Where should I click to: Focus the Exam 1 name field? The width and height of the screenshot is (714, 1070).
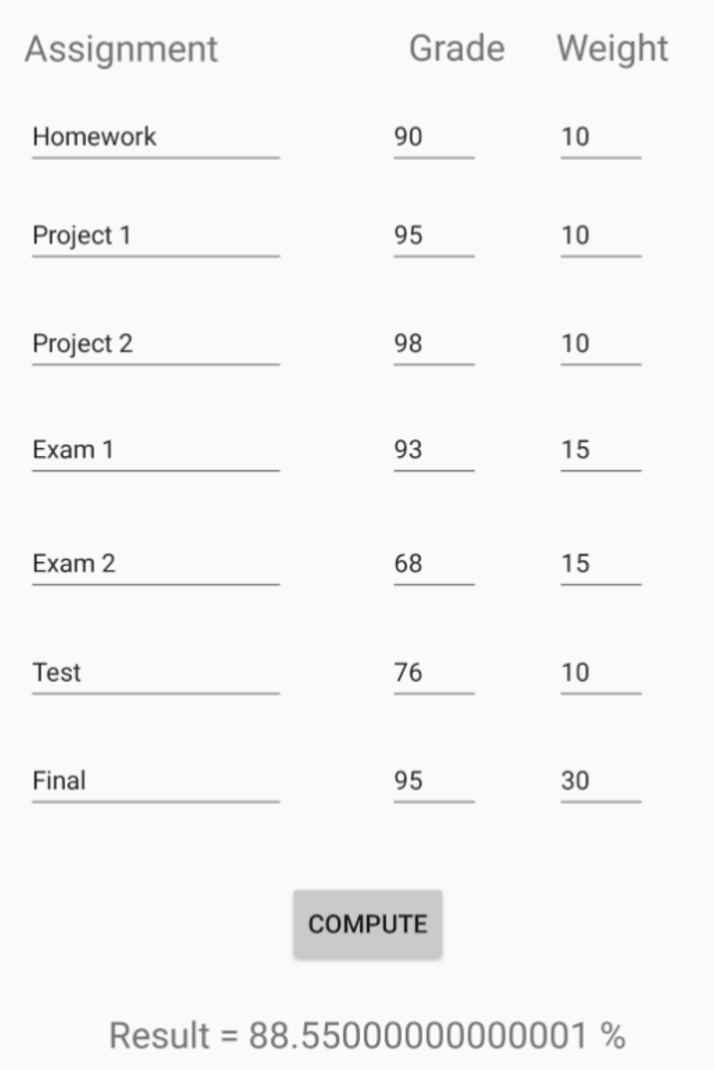click(x=155, y=450)
